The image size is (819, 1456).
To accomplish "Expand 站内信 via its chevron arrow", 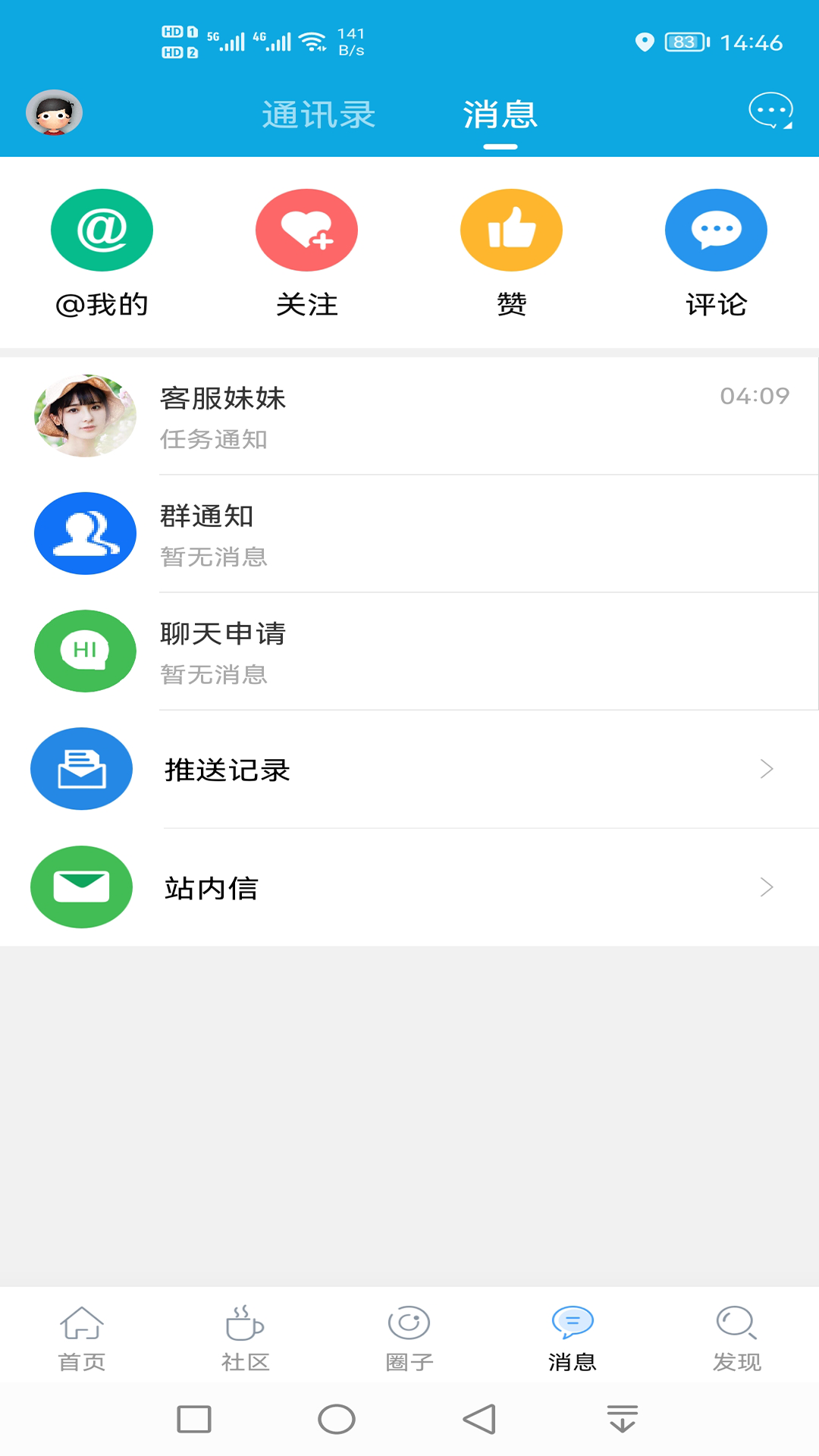I will (x=767, y=887).
